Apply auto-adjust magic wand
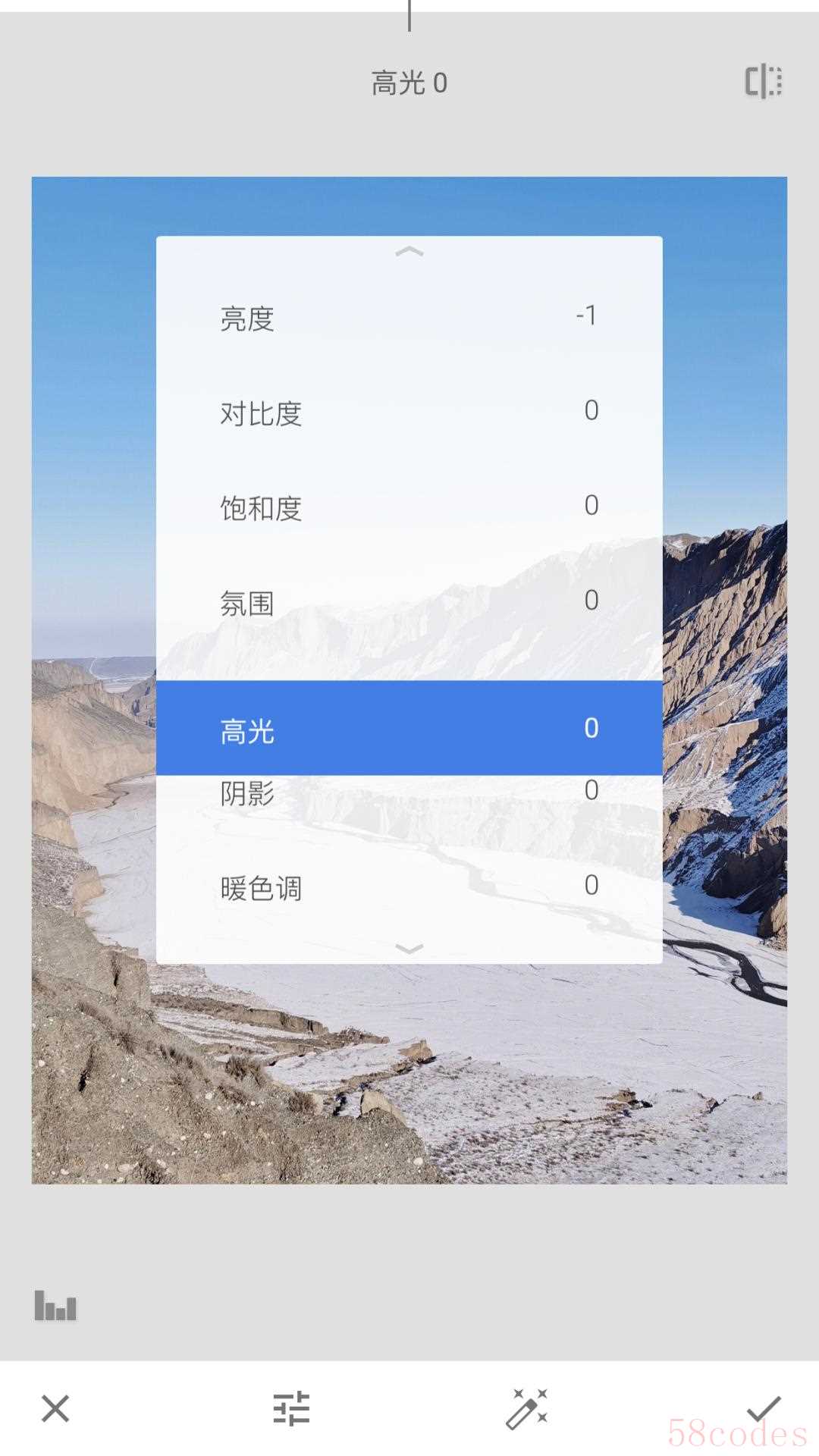 point(526,1409)
